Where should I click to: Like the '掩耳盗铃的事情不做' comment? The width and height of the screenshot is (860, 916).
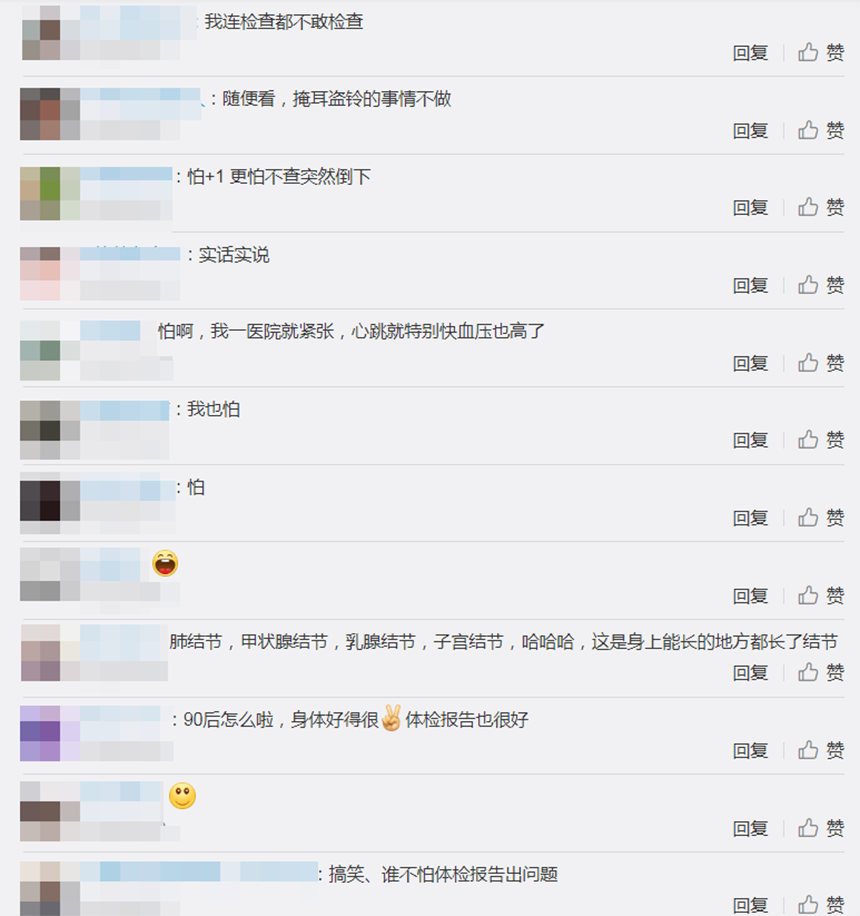coord(821,130)
